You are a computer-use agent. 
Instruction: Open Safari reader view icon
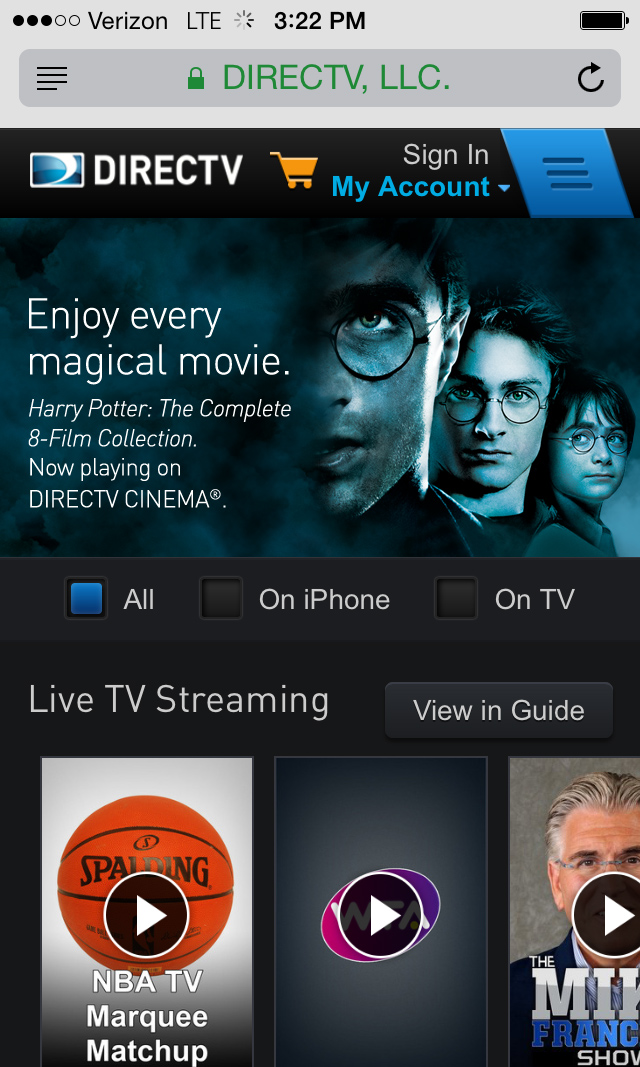pos(52,78)
